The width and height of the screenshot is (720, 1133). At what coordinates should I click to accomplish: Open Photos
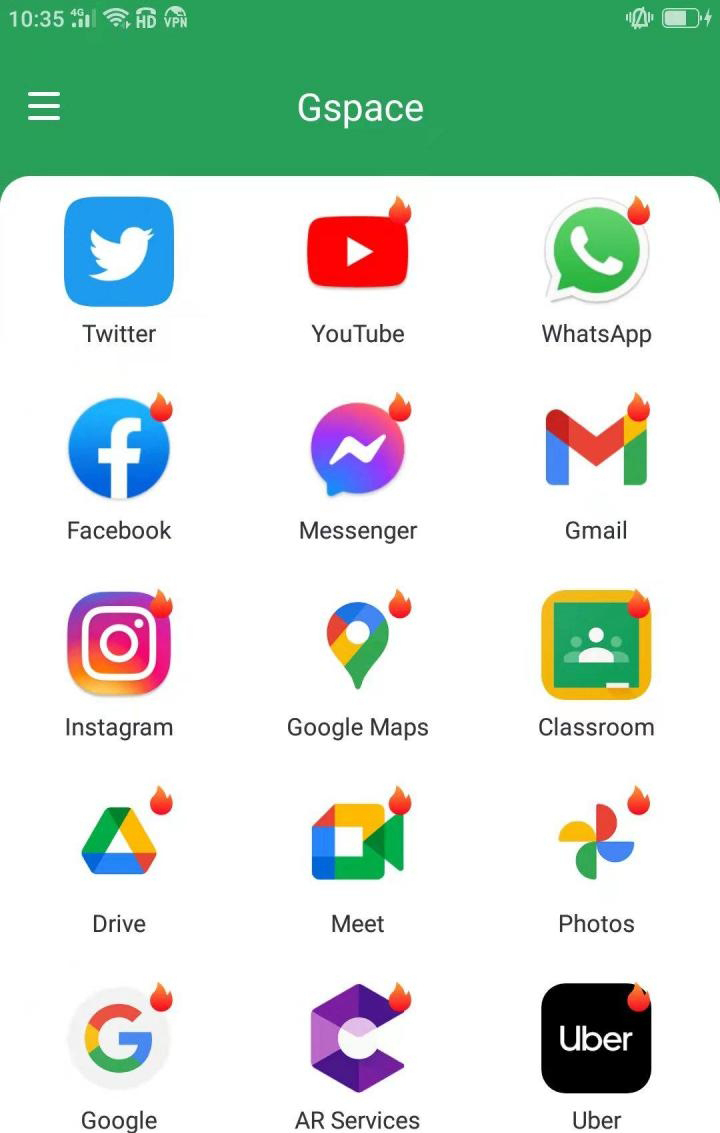pos(596,842)
